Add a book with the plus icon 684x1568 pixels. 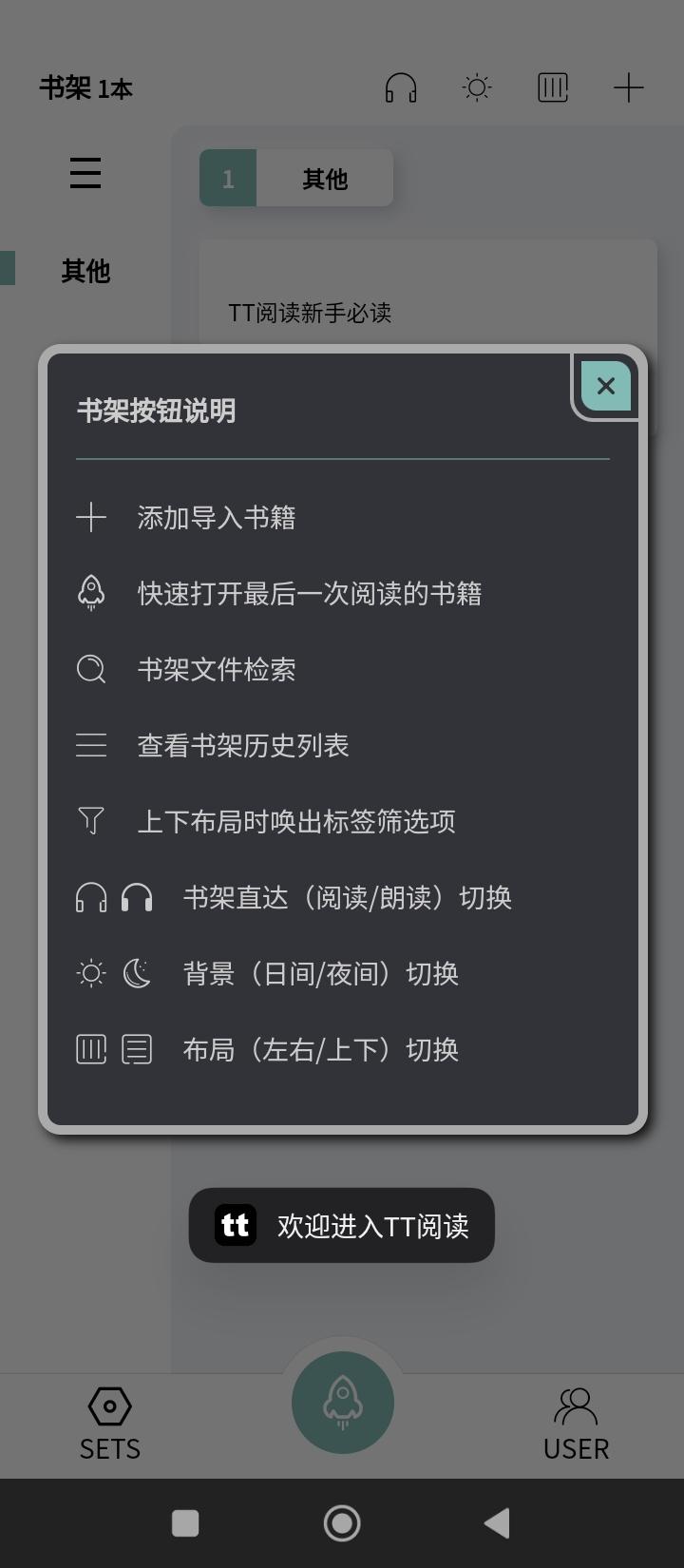point(629,88)
